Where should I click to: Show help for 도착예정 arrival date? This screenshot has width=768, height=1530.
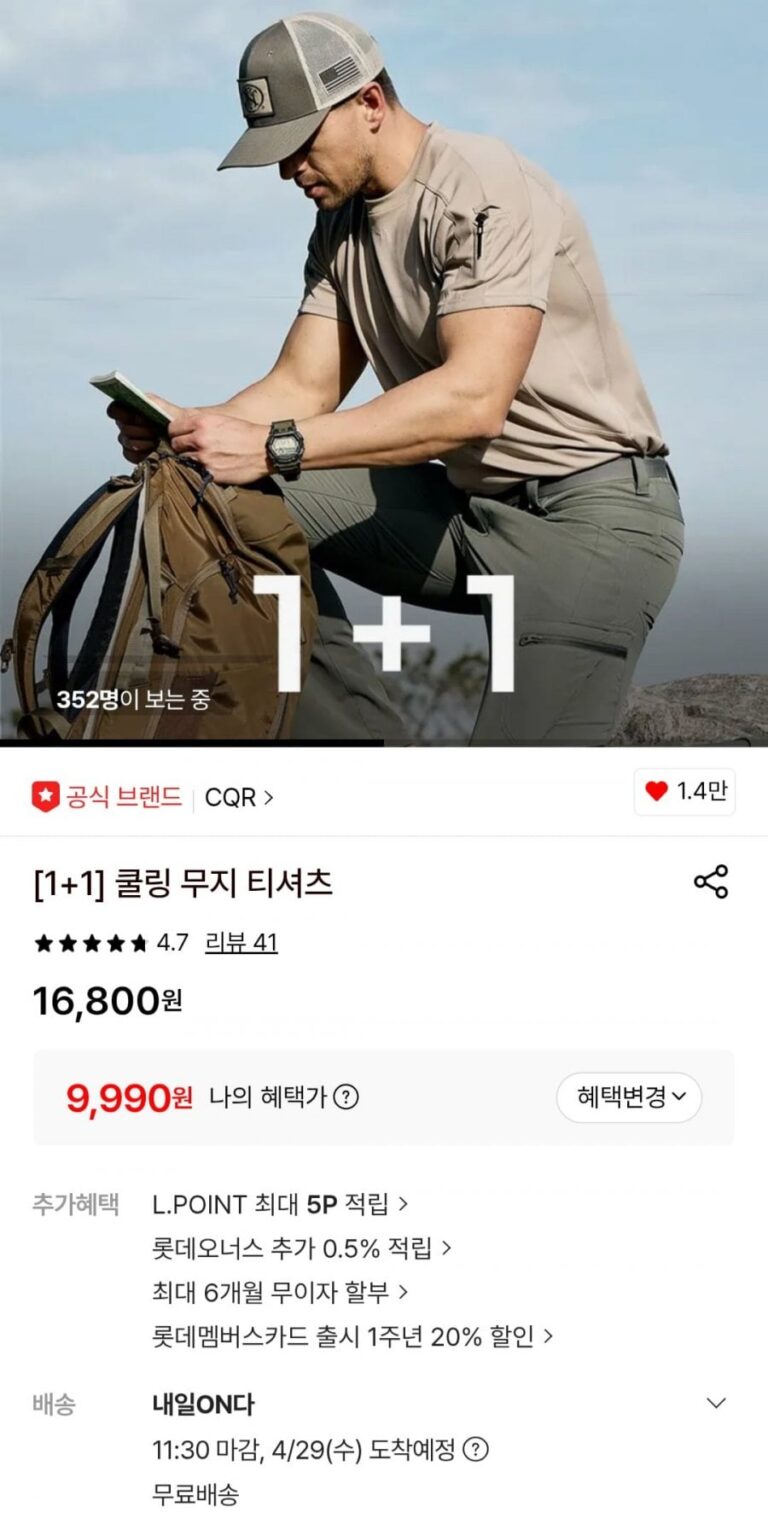tap(476, 1449)
